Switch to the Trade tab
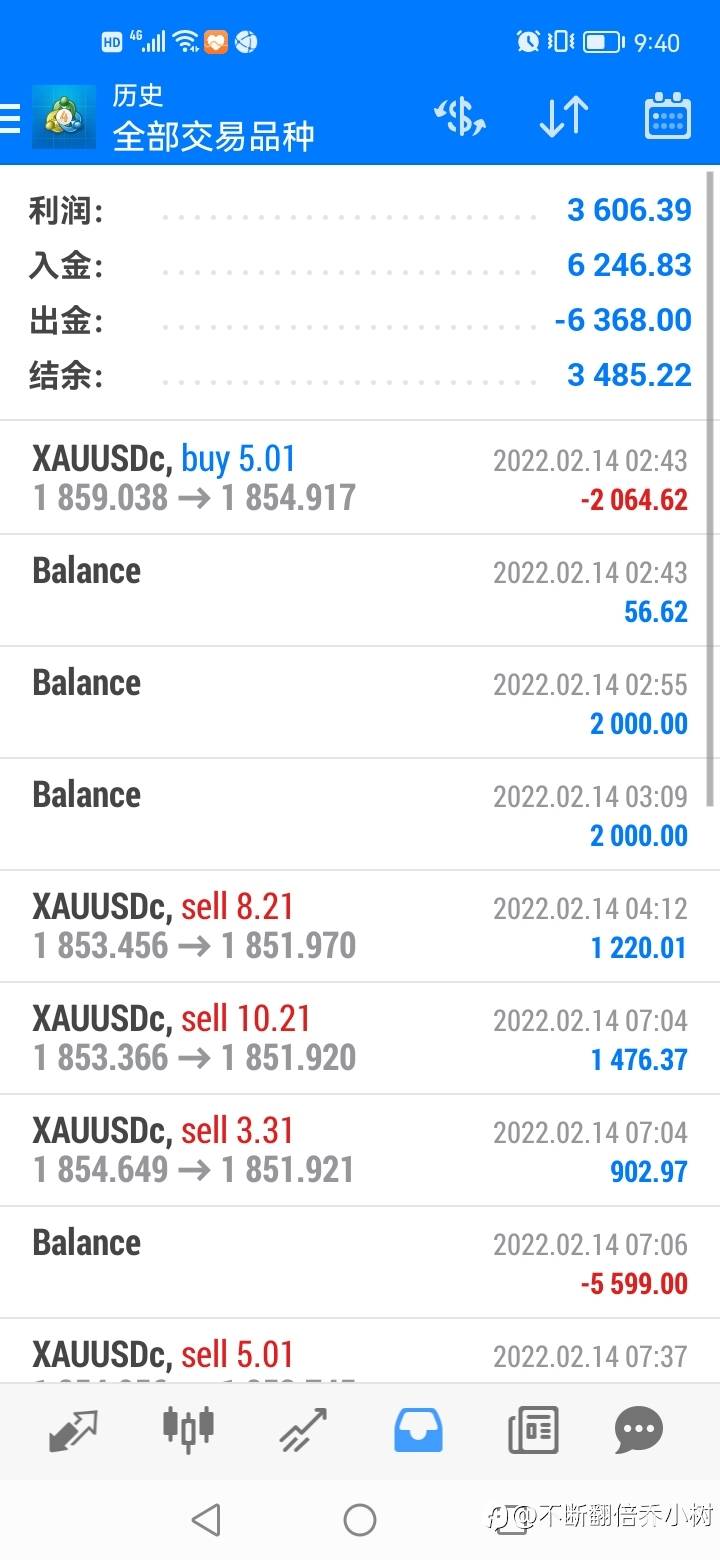720x1560 pixels. pyautogui.click(x=303, y=1430)
